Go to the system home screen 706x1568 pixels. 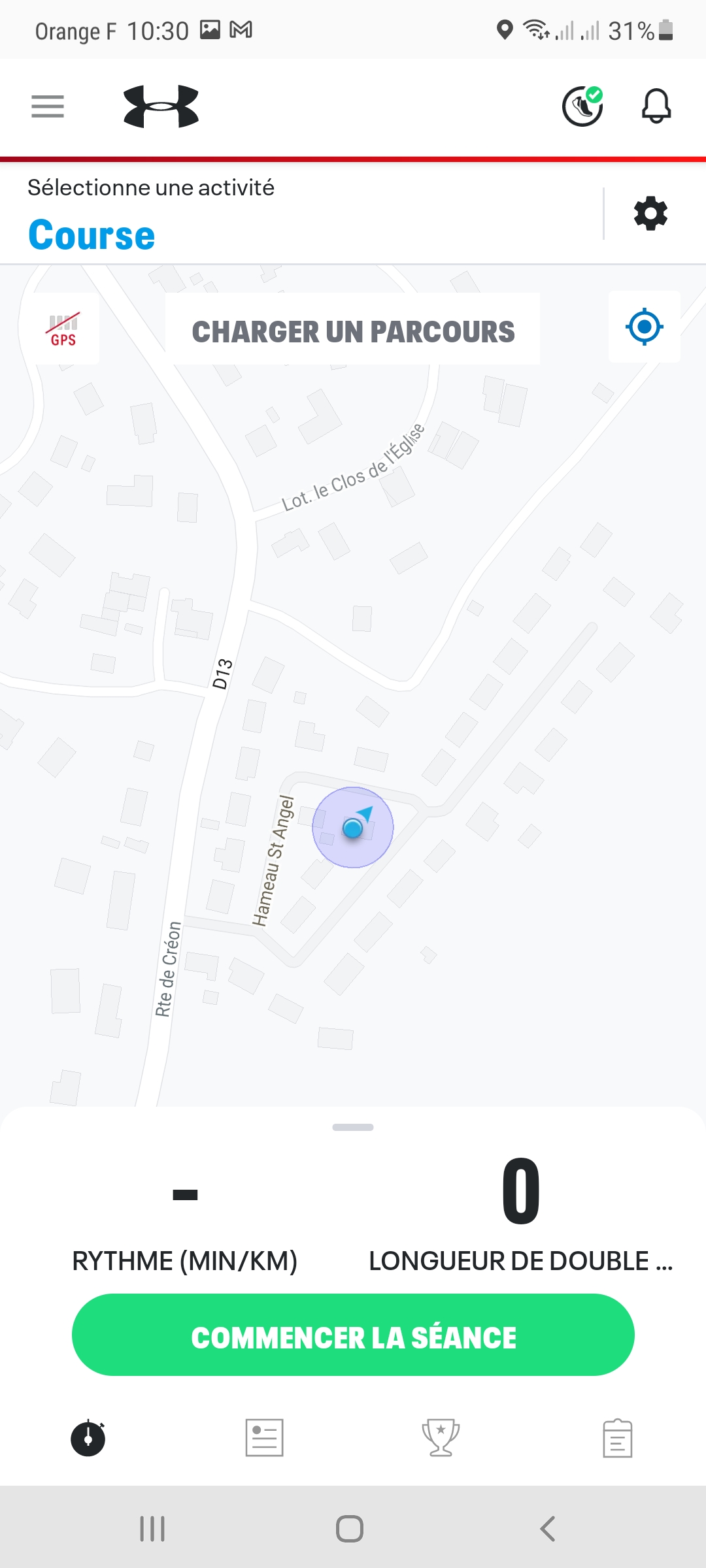click(x=350, y=1529)
